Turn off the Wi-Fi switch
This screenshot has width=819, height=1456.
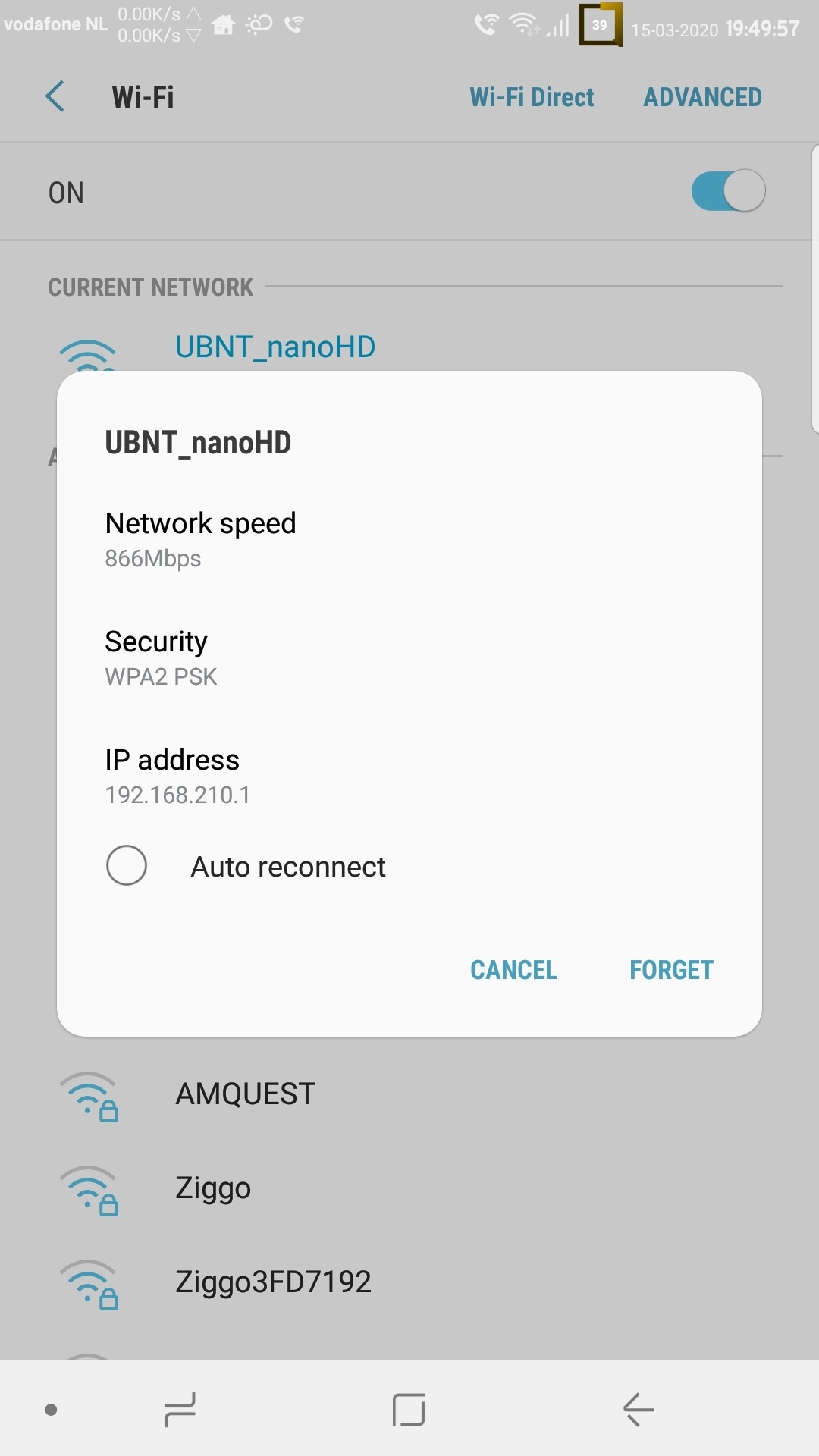pos(727,191)
